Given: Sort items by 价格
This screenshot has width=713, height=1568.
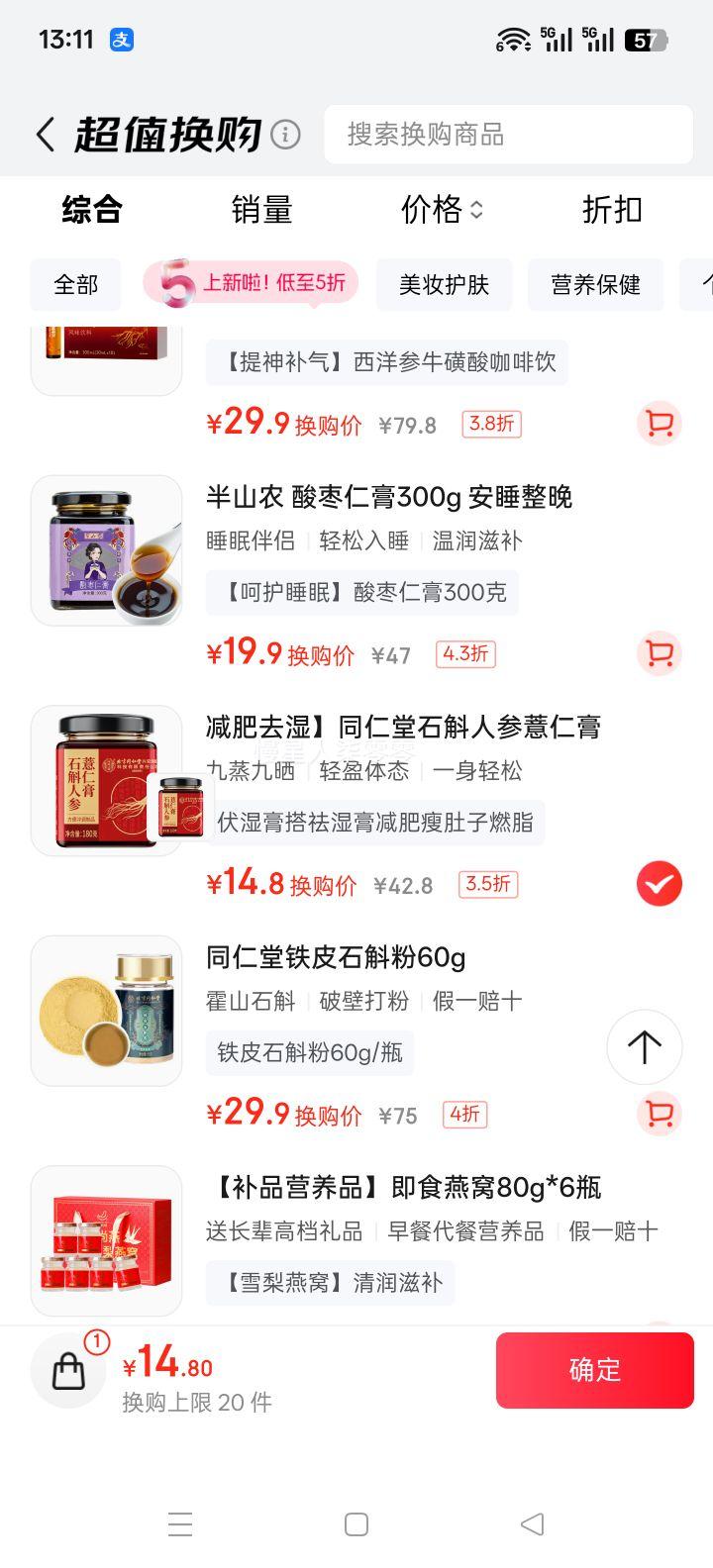Looking at the screenshot, I should (442, 210).
